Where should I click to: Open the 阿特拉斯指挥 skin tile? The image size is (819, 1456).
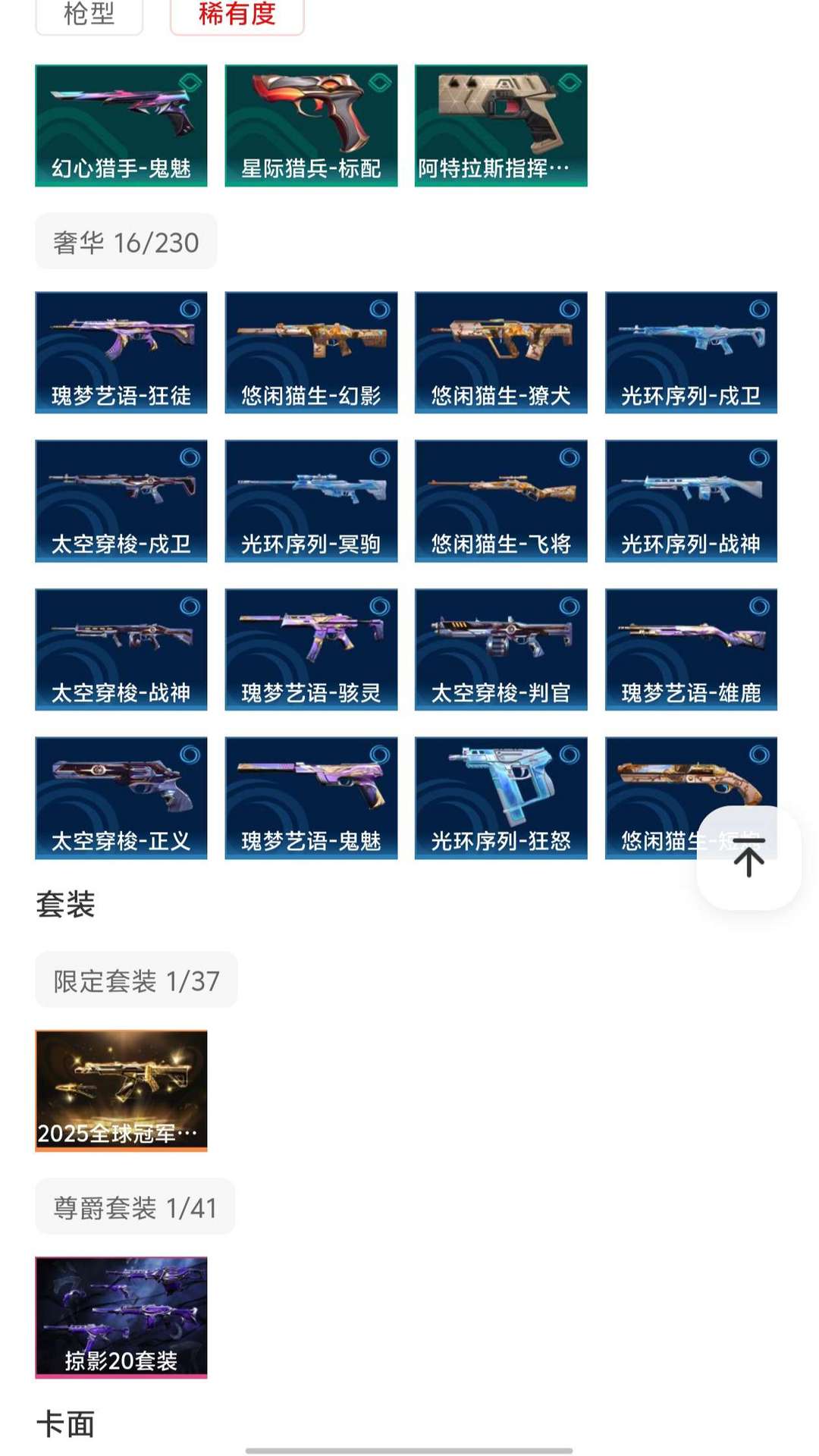coord(500,125)
